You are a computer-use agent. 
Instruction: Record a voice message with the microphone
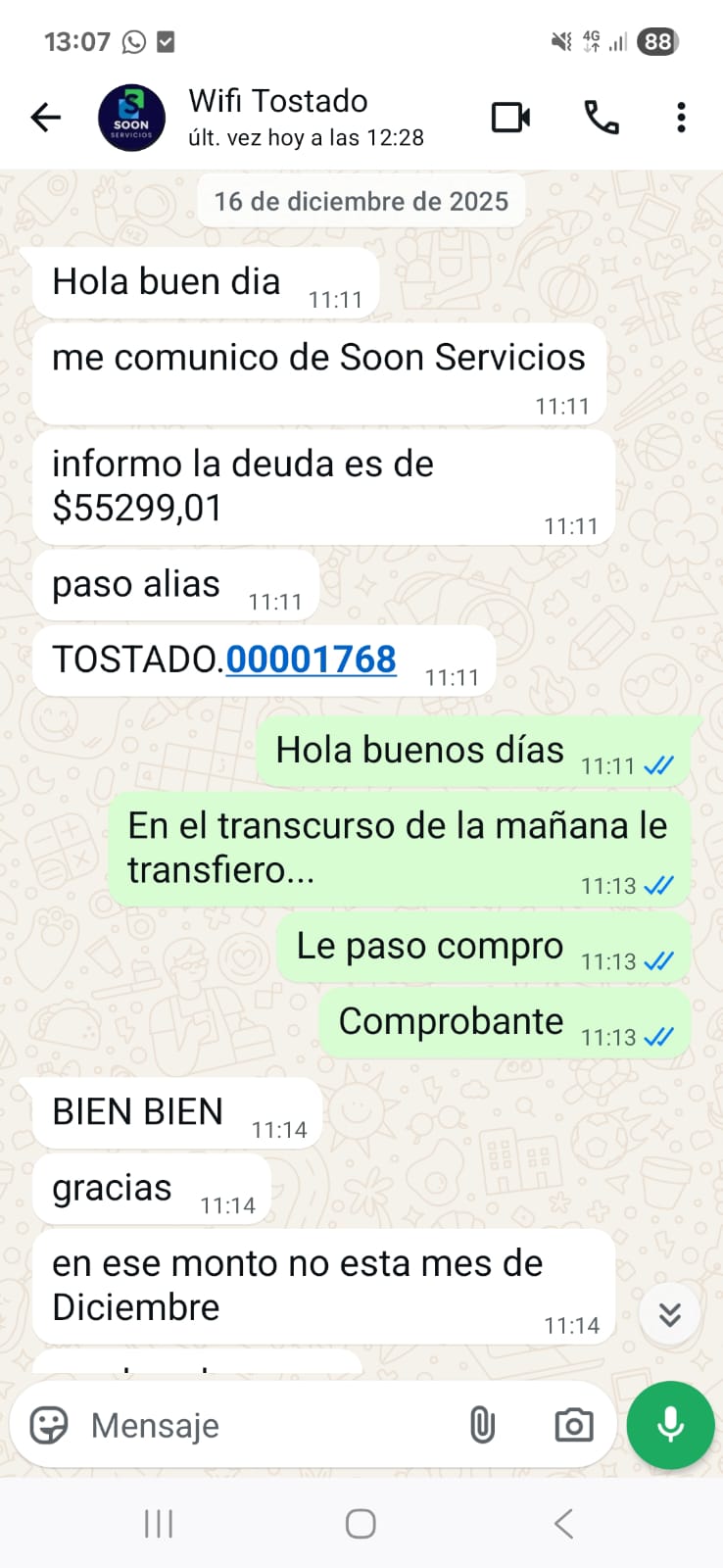pos(671,1425)
